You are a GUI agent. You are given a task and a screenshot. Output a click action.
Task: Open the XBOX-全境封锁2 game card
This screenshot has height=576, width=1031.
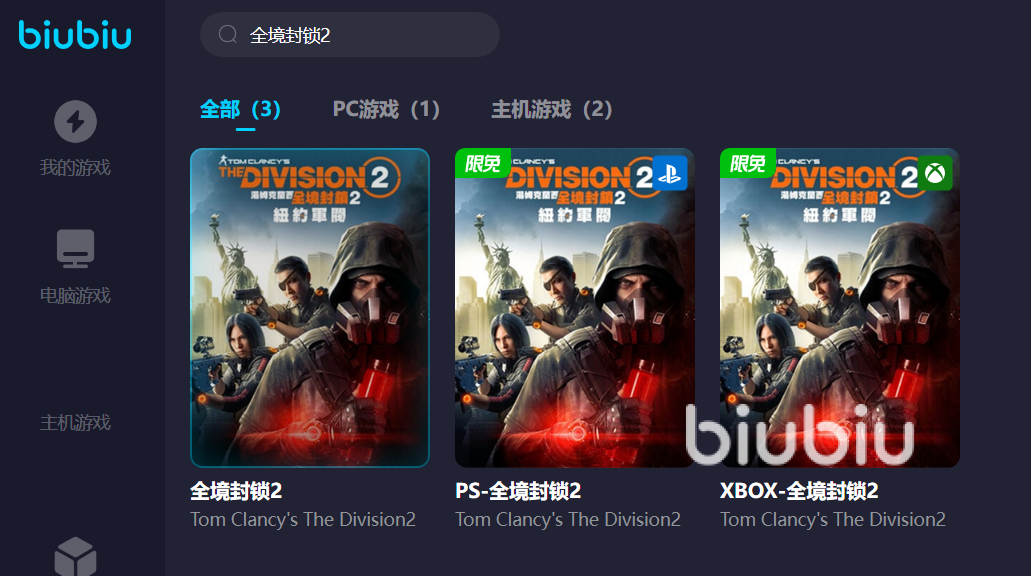coord(839,308)
